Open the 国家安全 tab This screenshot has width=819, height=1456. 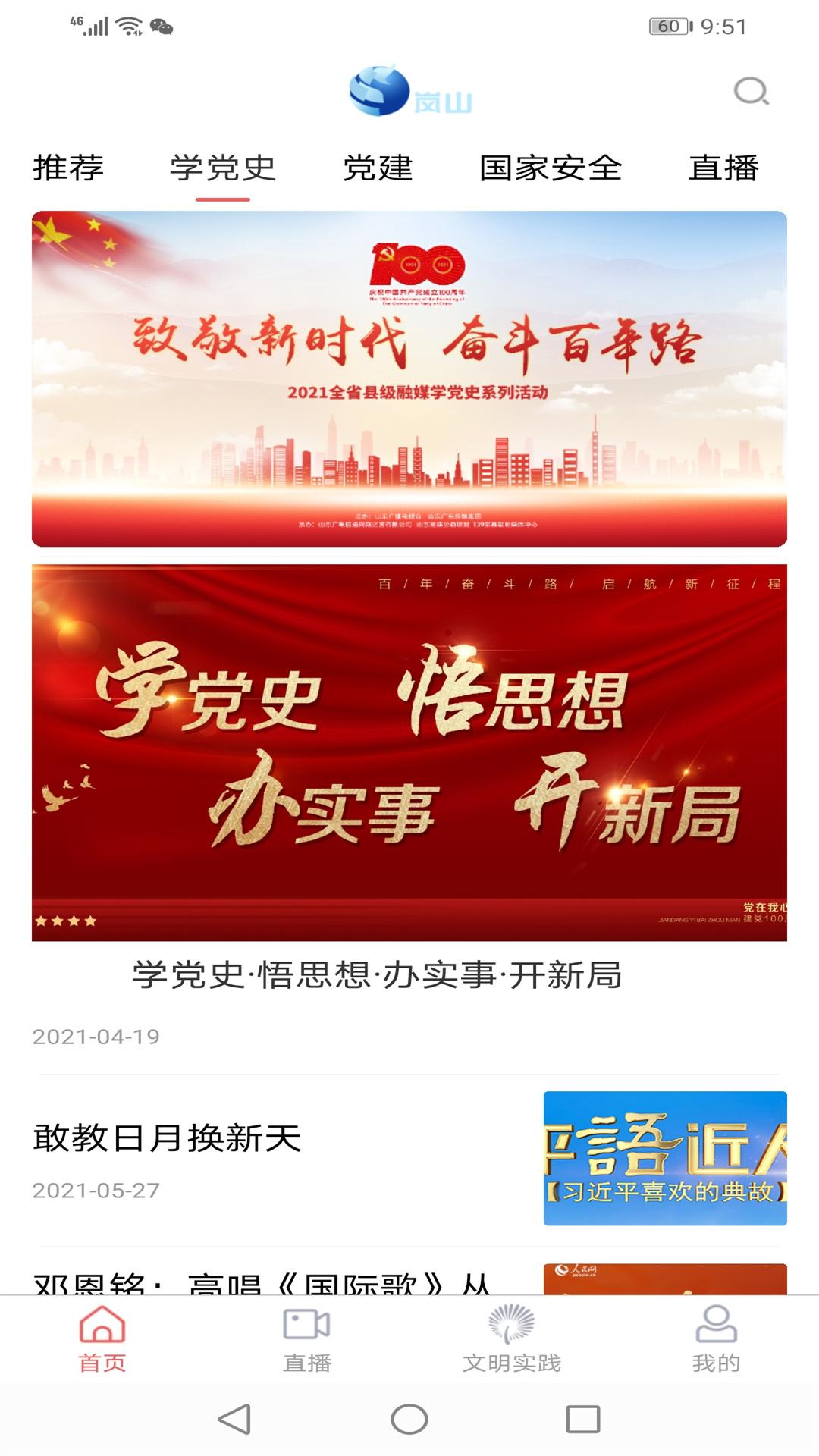tap(551, 168)
